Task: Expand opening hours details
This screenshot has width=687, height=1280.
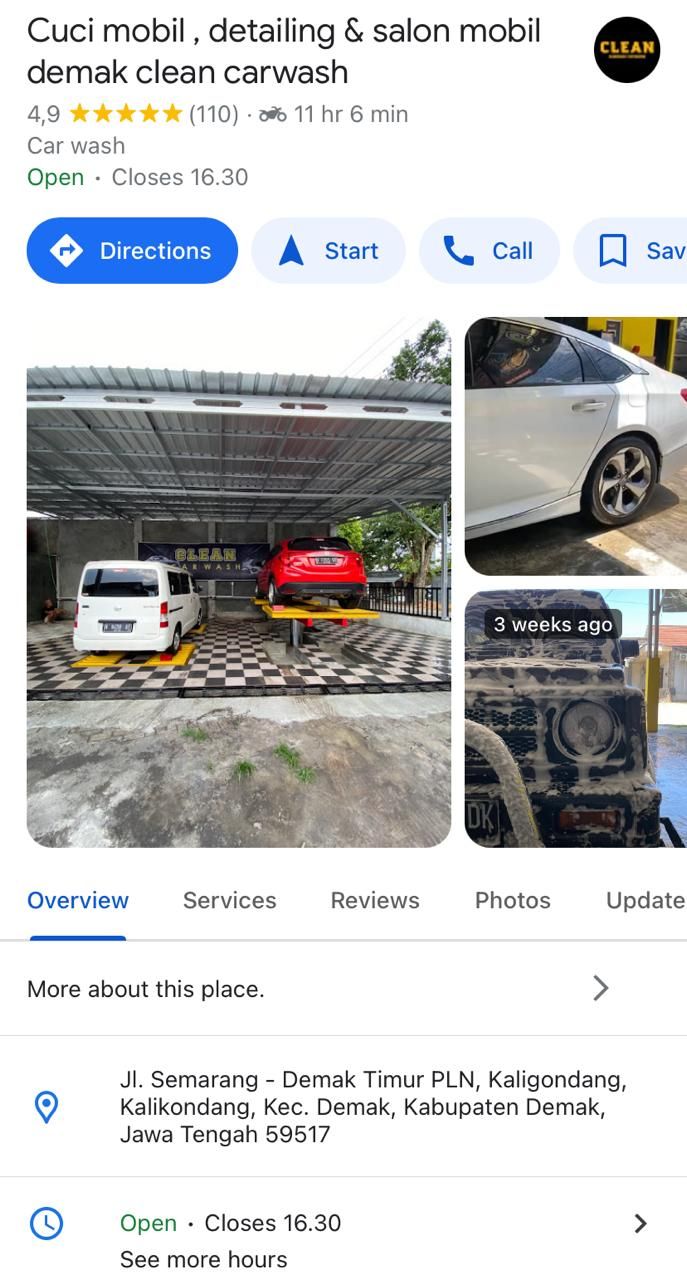Action: pyautogui.click(x=640, y=1223)
